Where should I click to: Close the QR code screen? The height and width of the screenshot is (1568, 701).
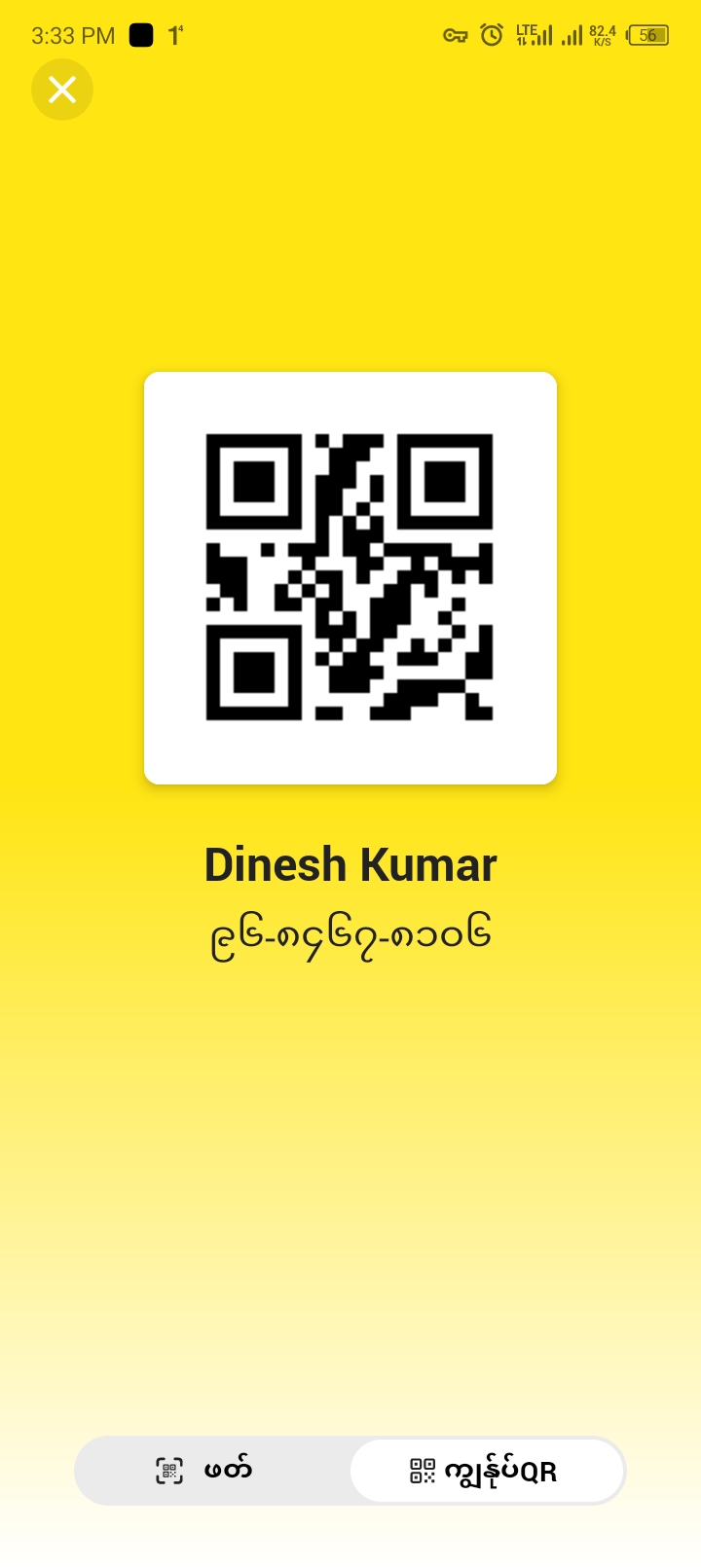point(62,90)
